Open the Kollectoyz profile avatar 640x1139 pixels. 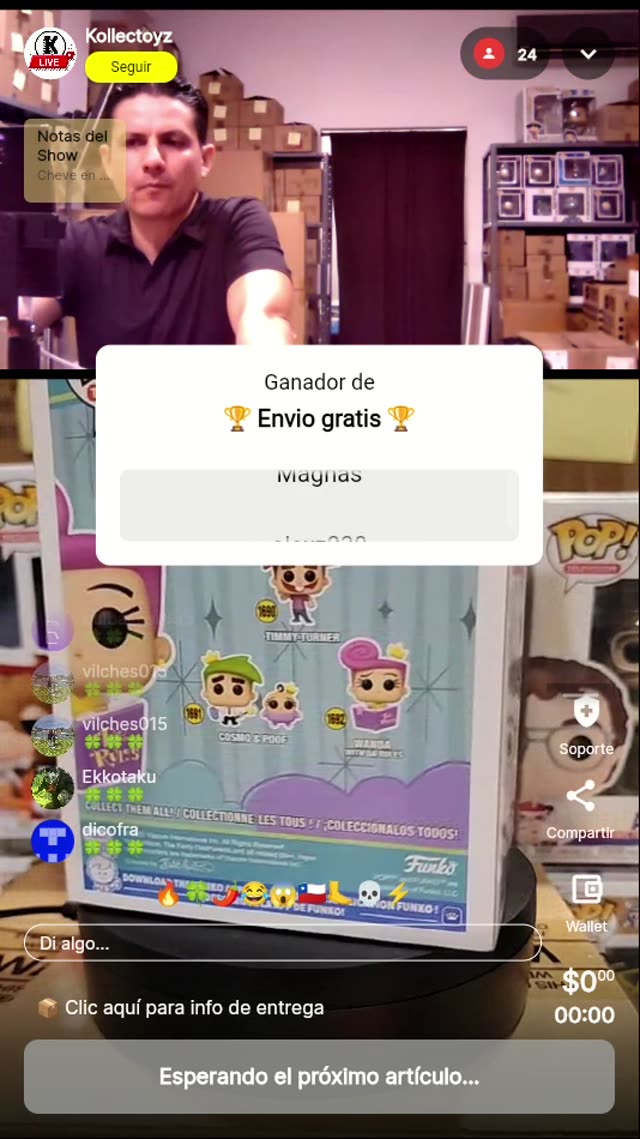(x=50, y=49)
